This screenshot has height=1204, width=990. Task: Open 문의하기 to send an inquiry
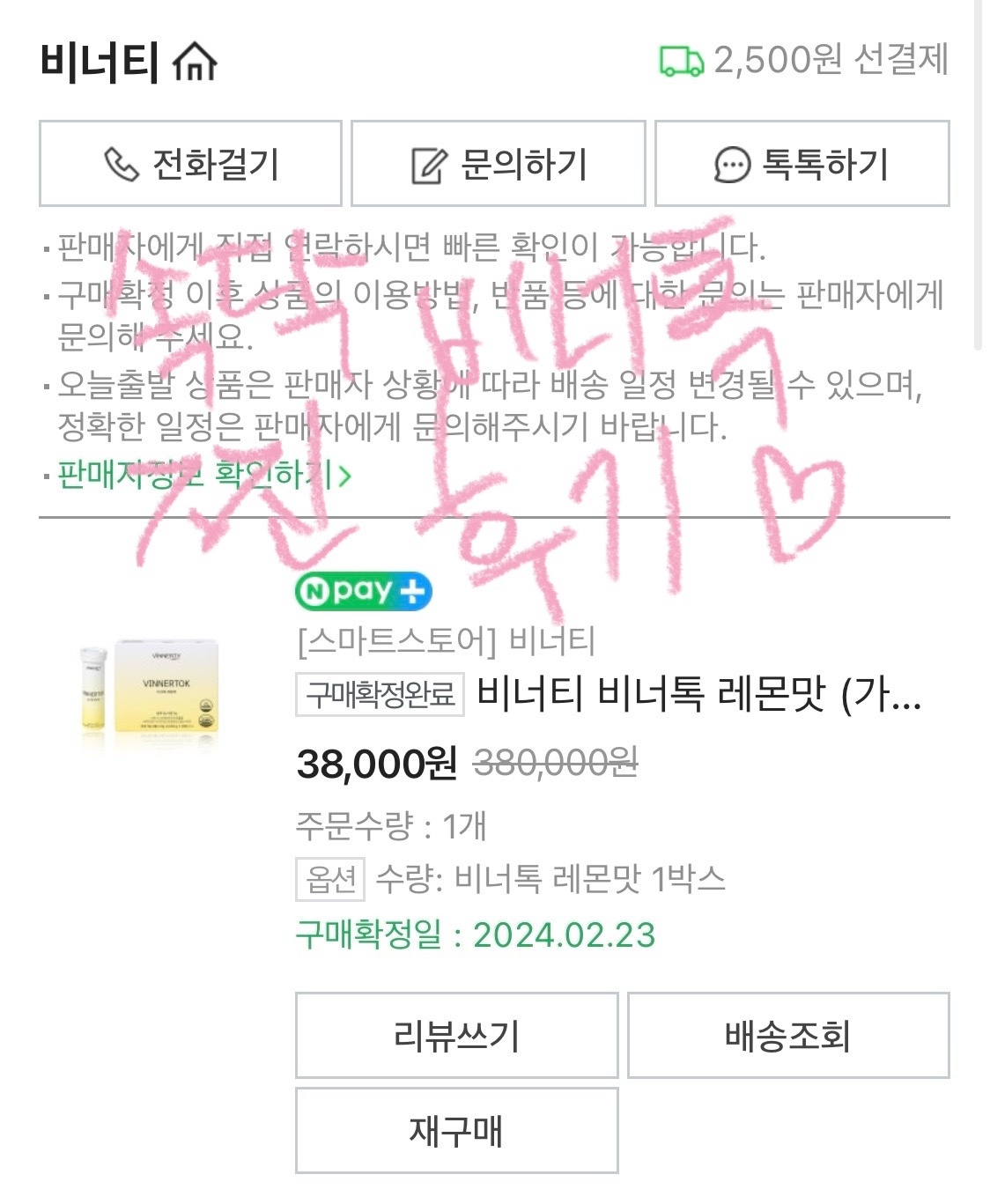tap(499, 164)
